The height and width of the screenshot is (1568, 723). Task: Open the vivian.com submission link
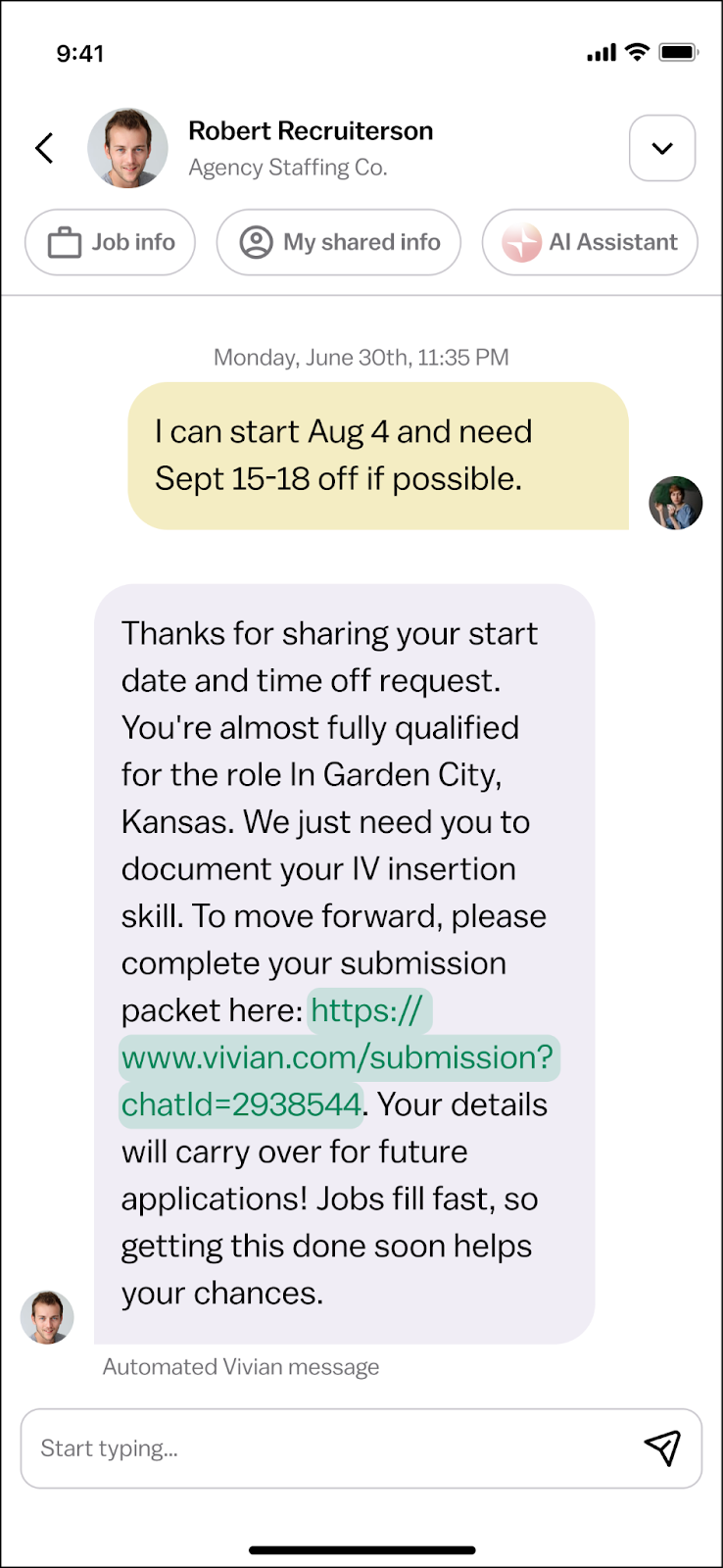click(x=338, y=1057)
